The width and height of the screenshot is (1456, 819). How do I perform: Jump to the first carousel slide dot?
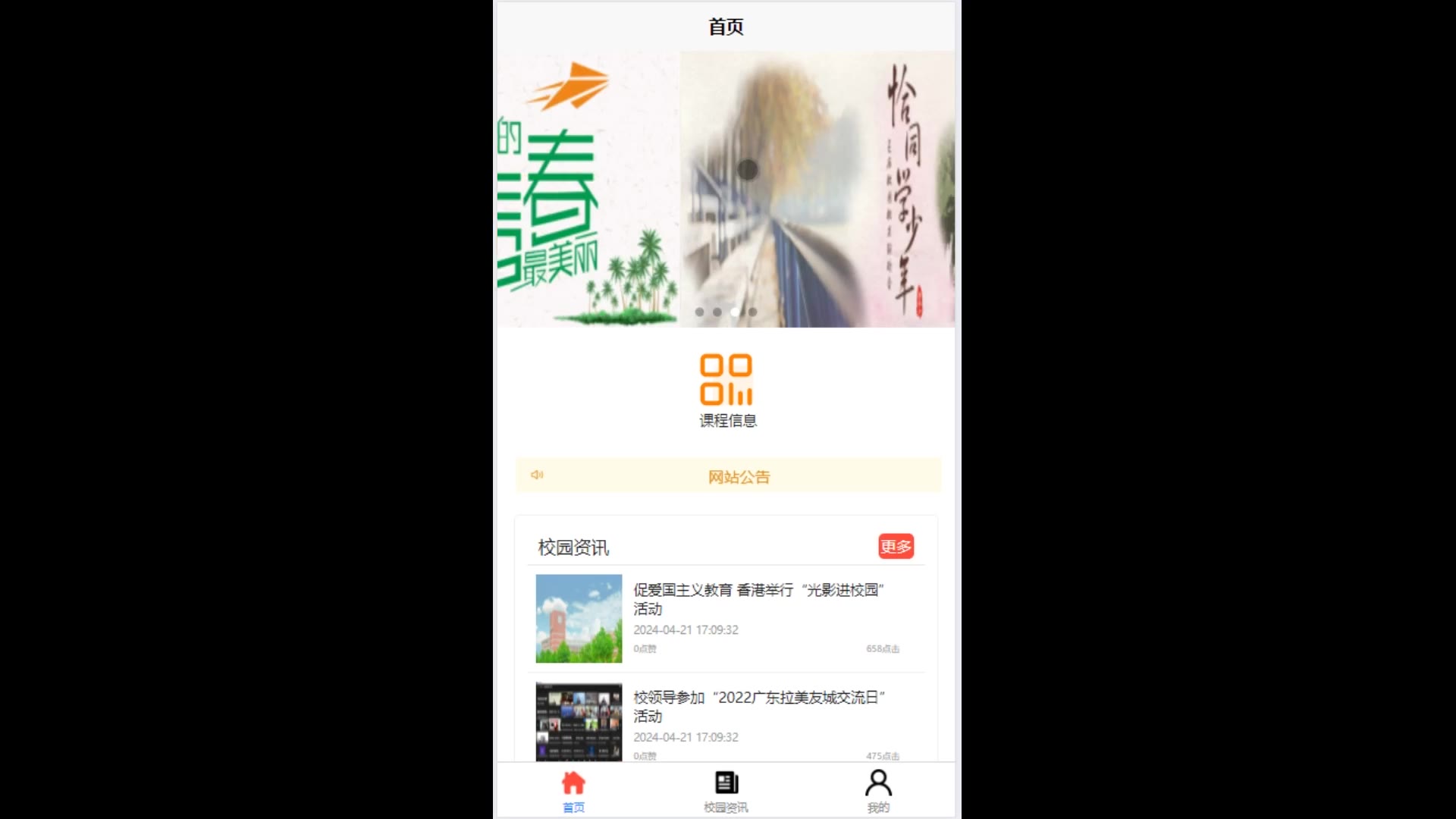pos(699,312)
